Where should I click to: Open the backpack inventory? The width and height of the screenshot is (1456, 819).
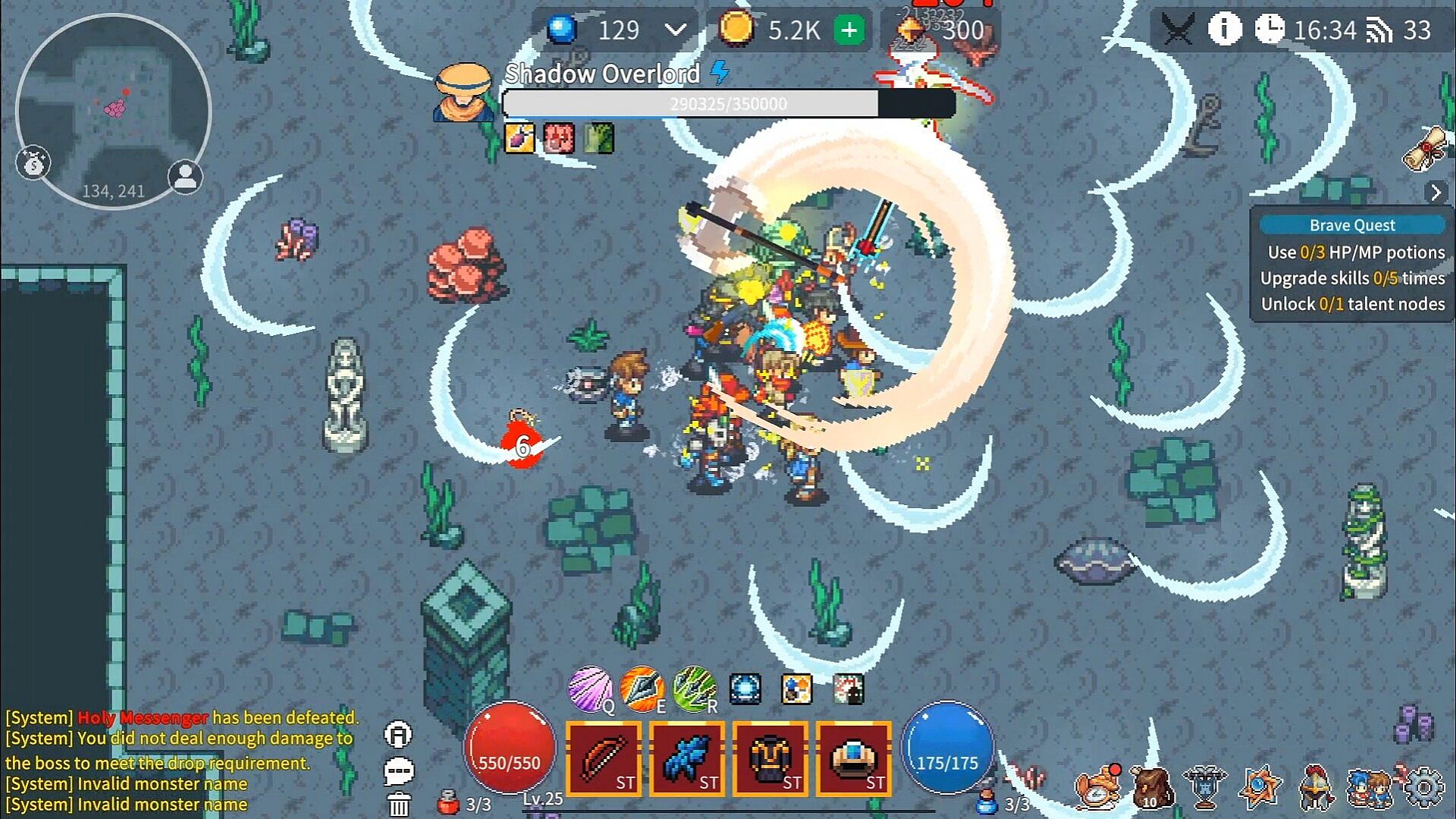pos(1151,787)
